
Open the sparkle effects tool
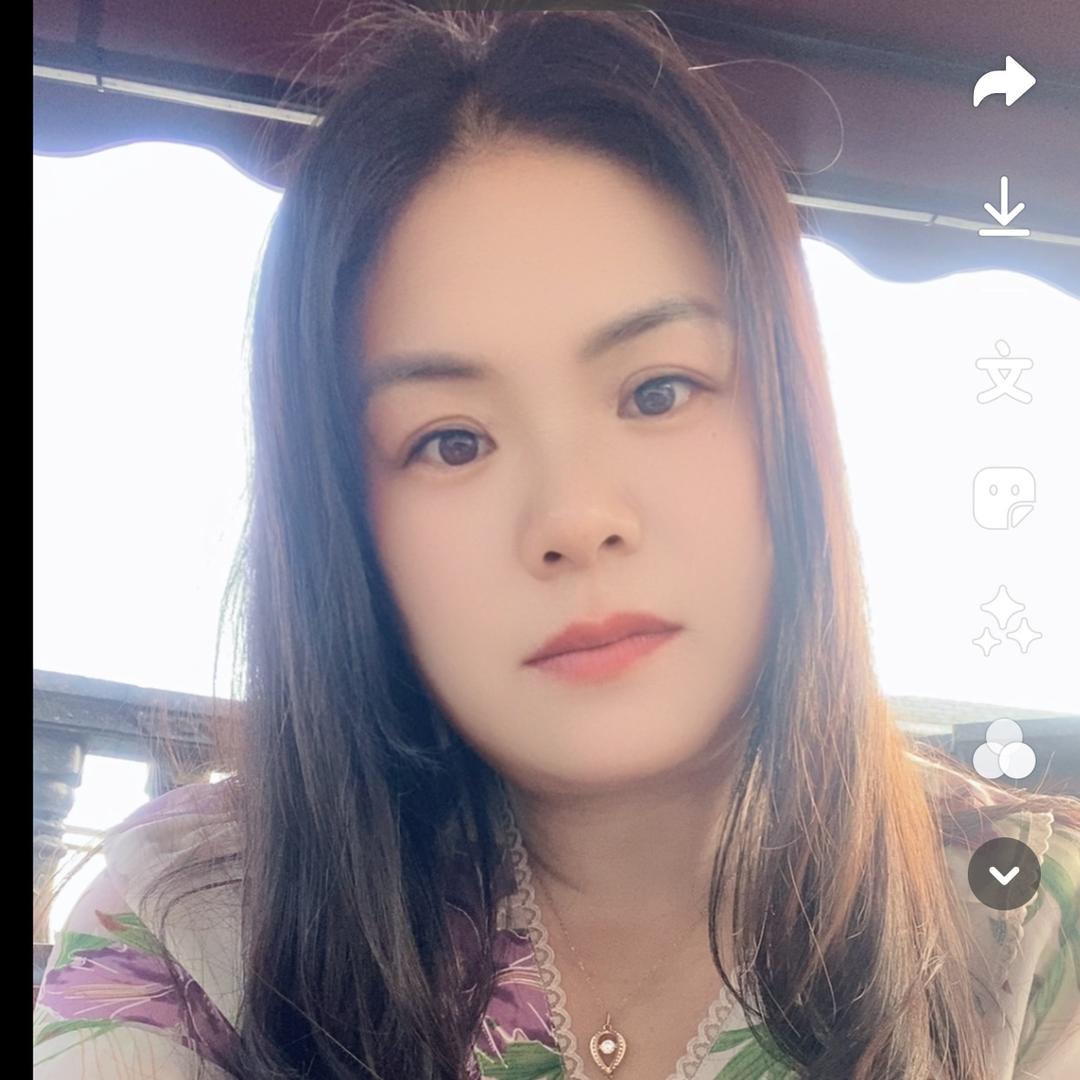click(1006, 622)
